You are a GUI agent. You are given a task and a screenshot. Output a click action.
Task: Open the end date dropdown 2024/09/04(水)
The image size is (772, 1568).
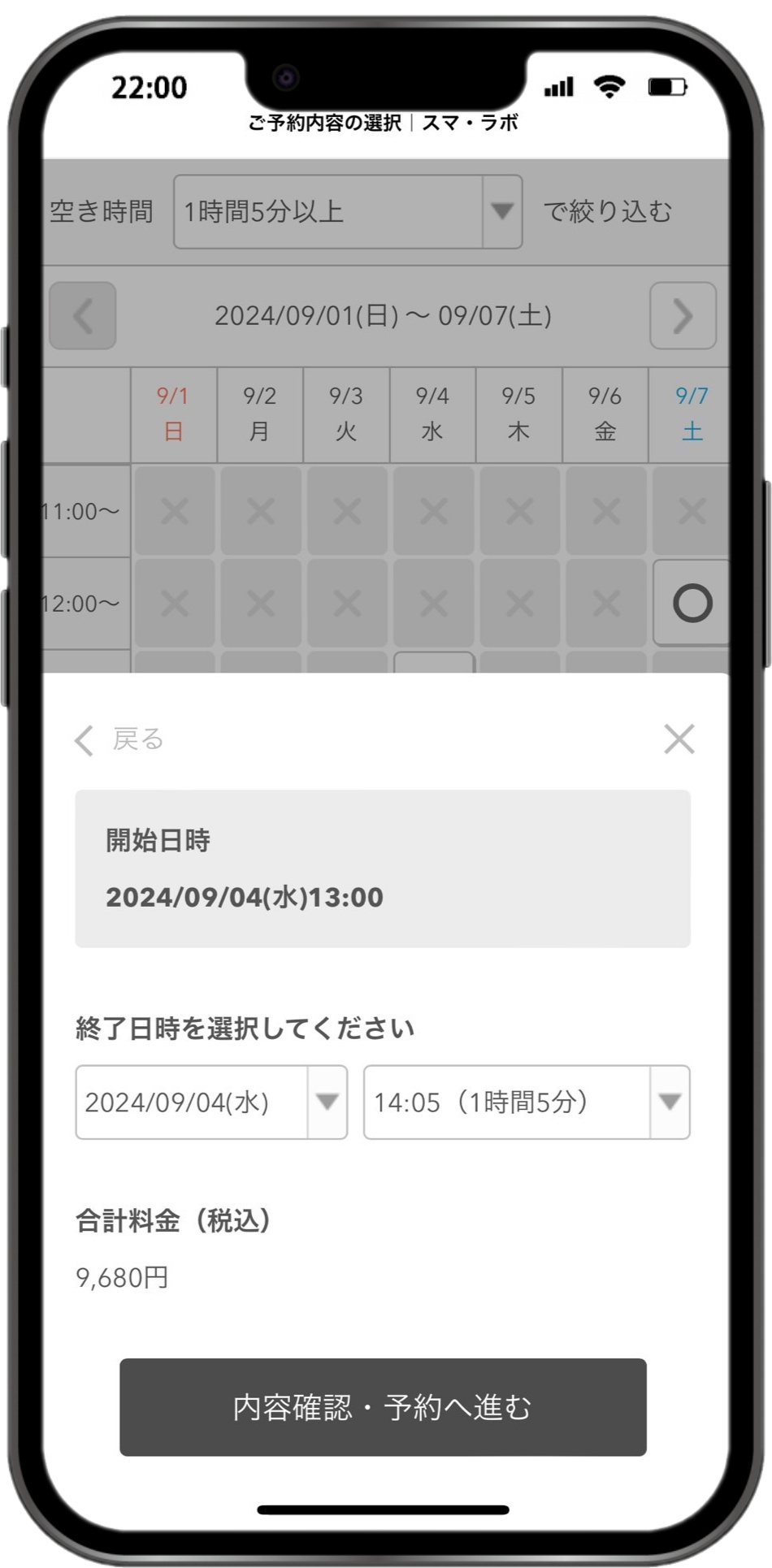point(211,1102)
